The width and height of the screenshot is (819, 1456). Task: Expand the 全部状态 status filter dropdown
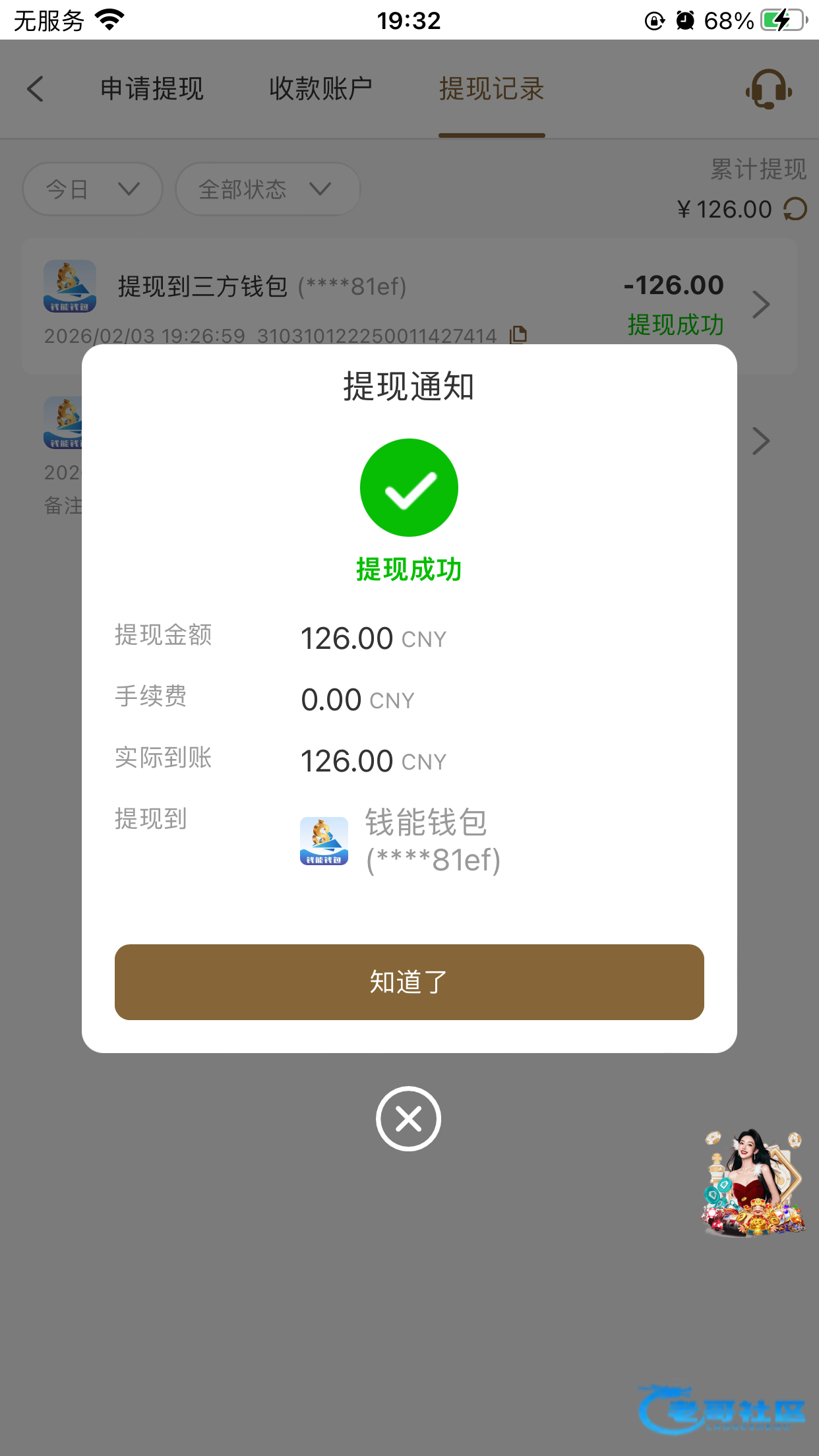pos(267,189)
